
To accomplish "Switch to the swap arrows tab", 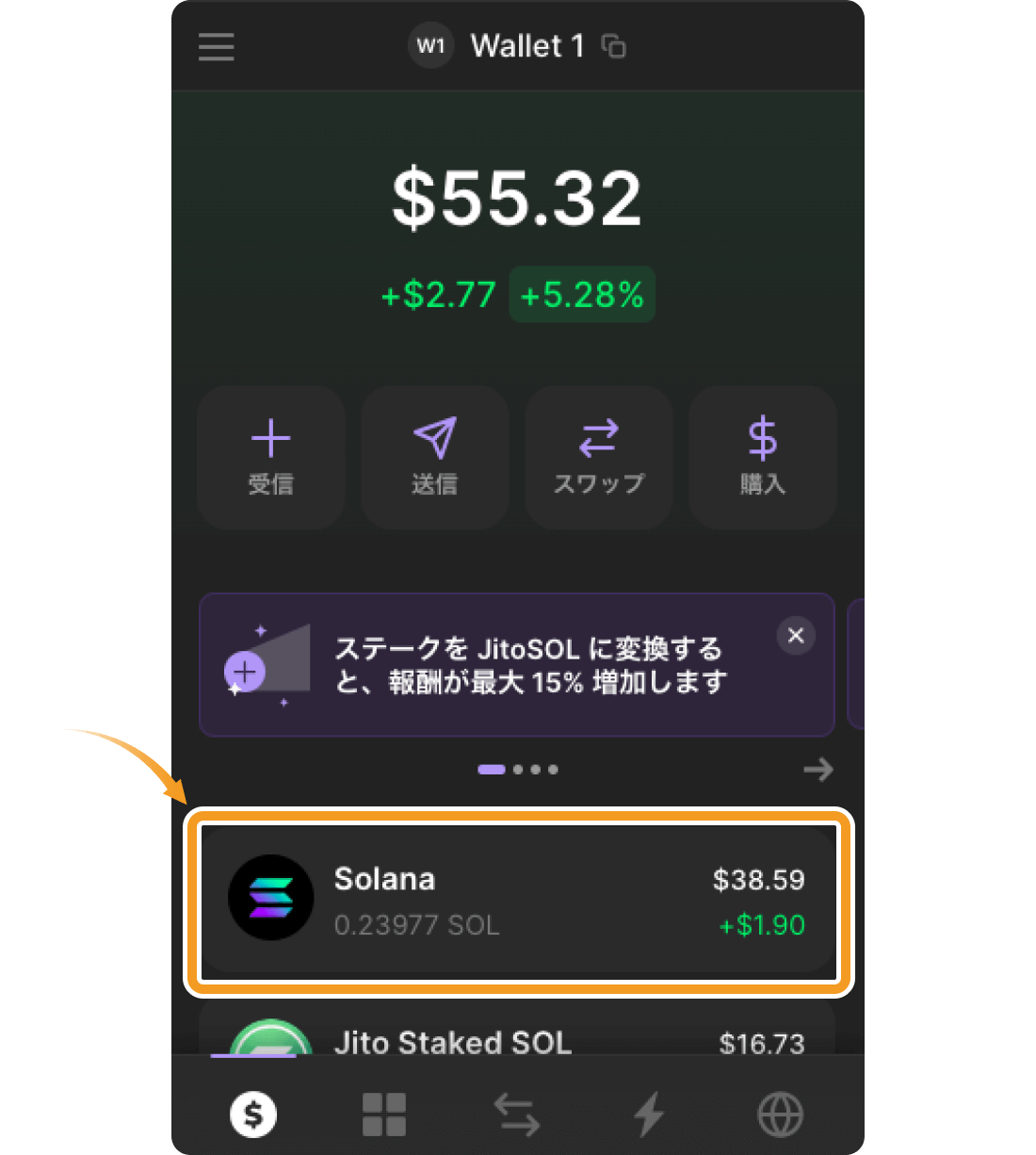I will pos(517,1114).
